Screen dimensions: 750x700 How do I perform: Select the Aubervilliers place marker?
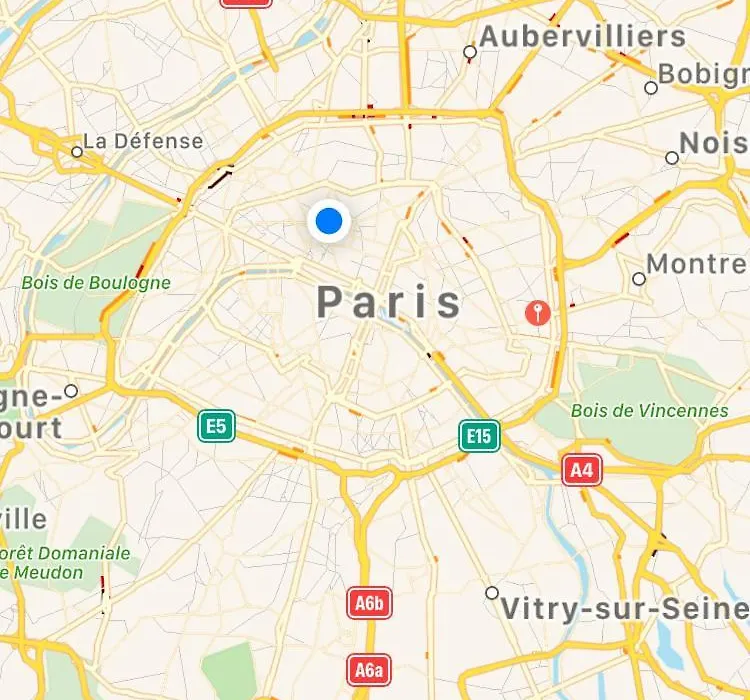pyautogui.click(x=469, y=52)
